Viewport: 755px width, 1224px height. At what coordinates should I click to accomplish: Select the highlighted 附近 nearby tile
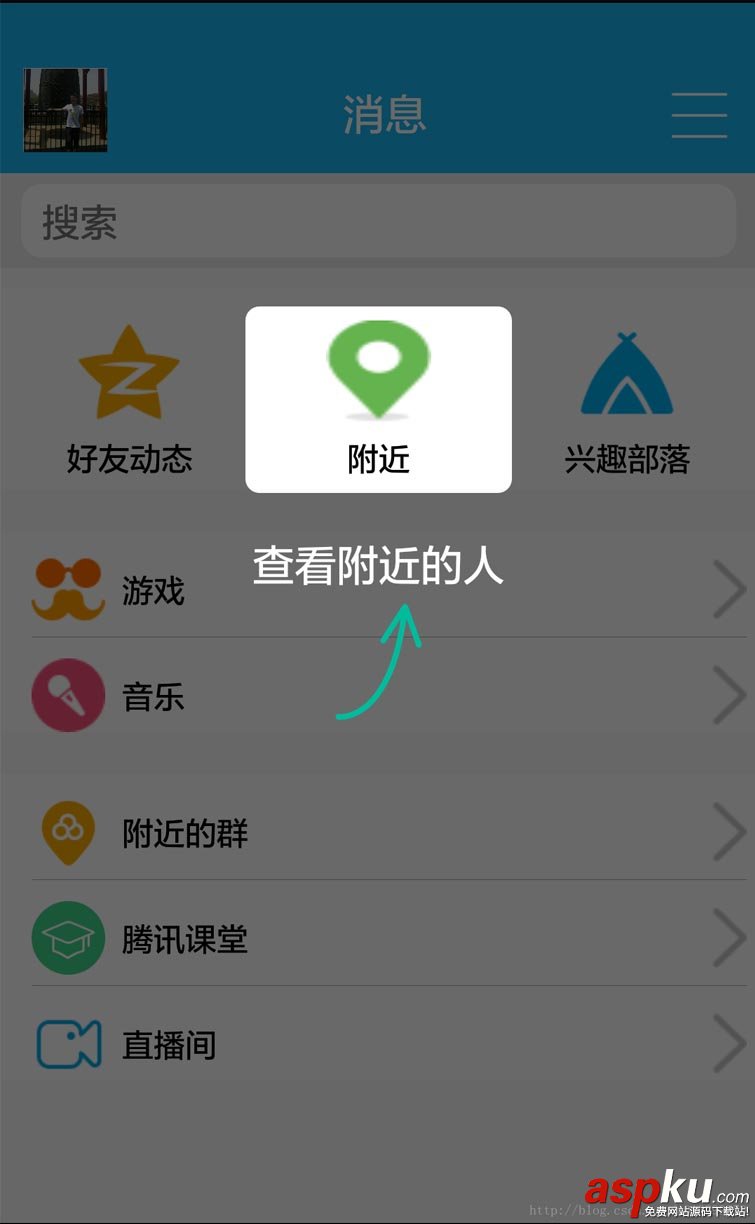pyautogui.click(x=378, y=400)
